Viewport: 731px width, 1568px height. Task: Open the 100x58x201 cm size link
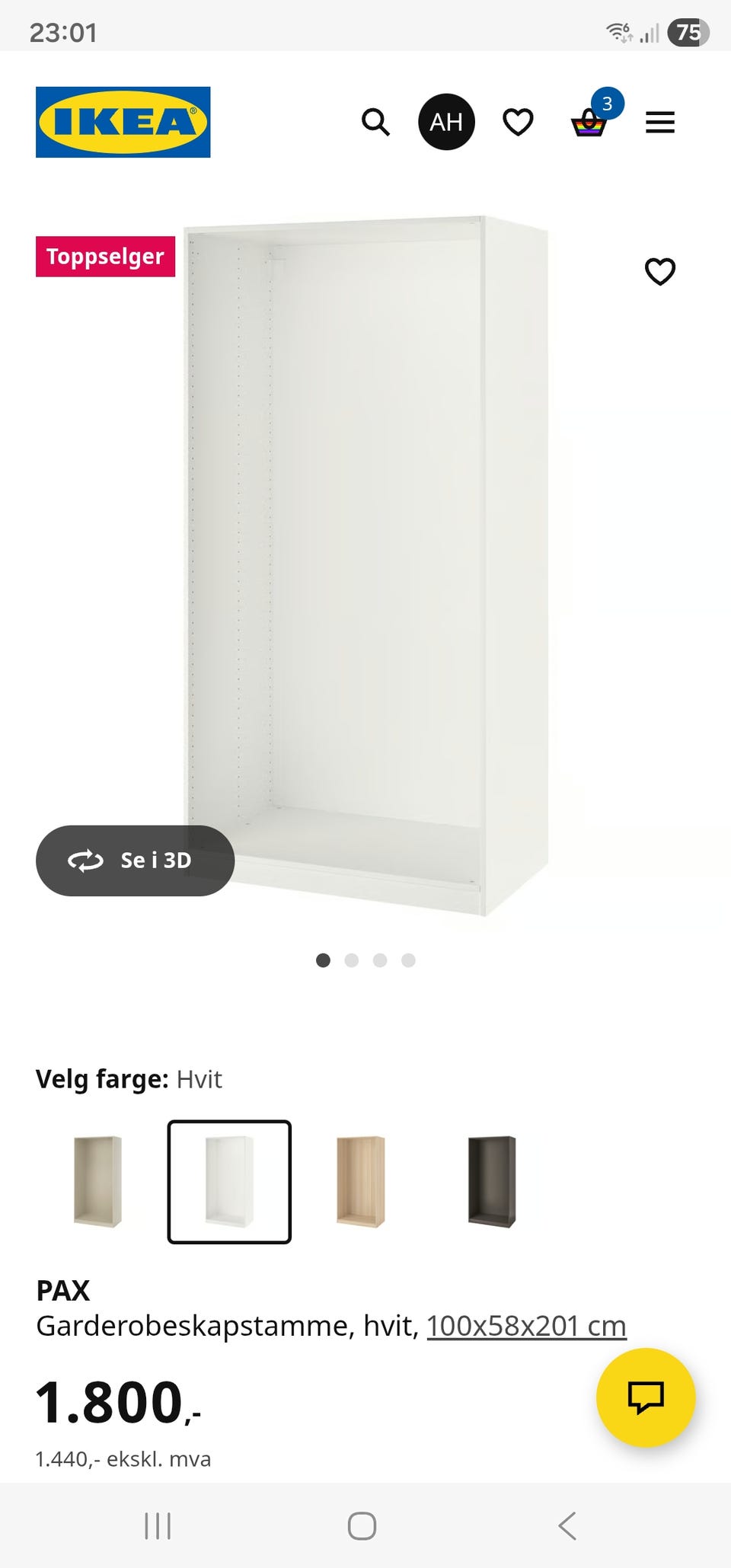click(526, 1326)
